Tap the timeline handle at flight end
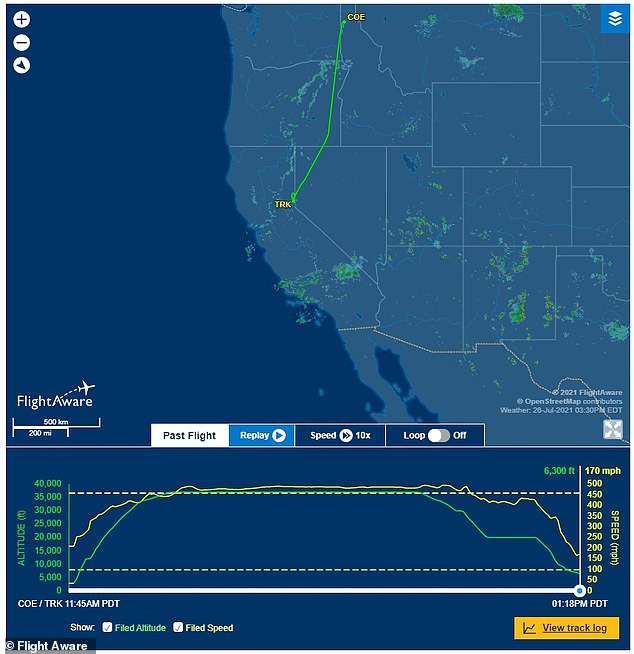 [578, 591]
